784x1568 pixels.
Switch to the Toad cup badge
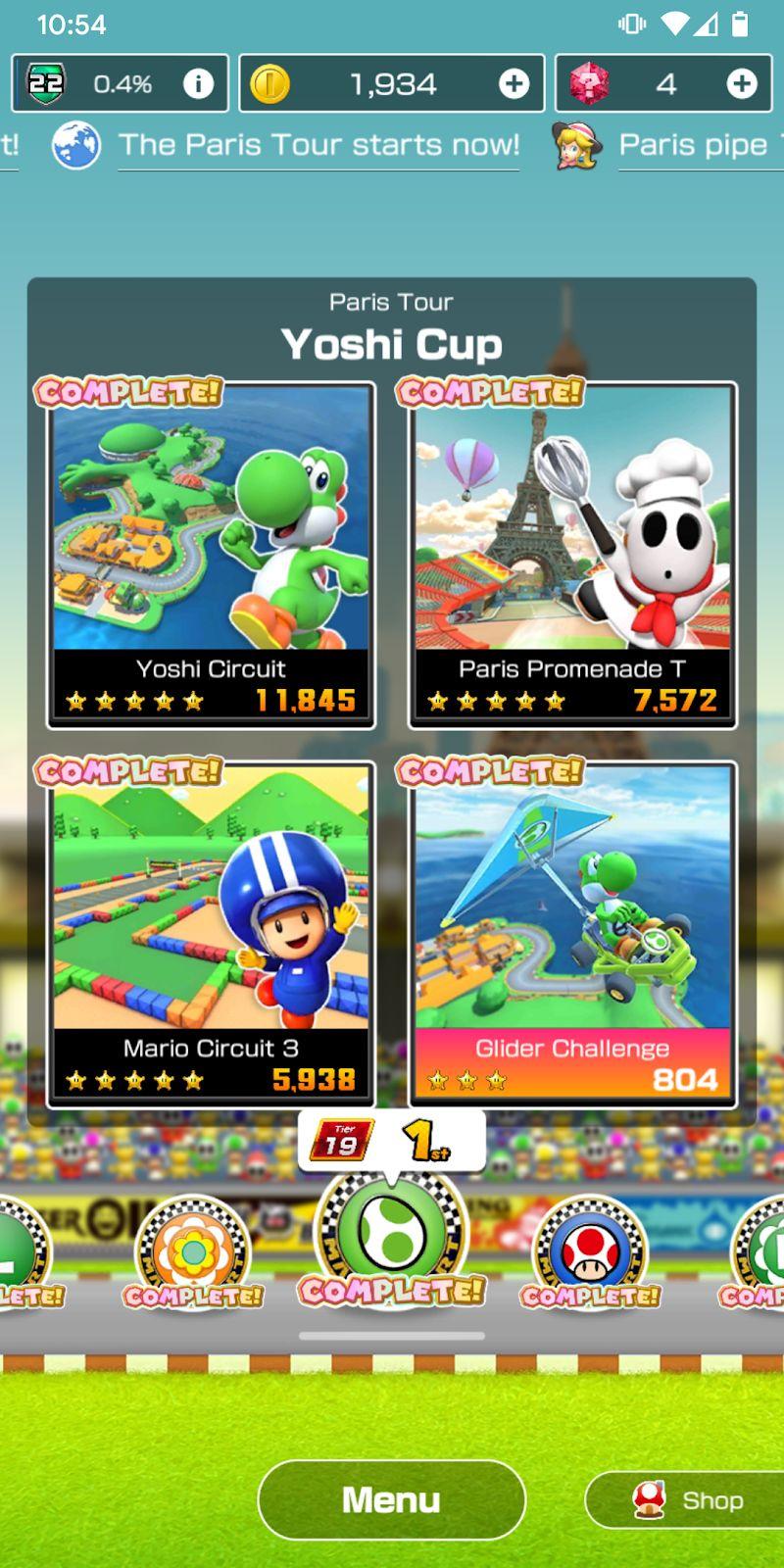(590, 1253)
